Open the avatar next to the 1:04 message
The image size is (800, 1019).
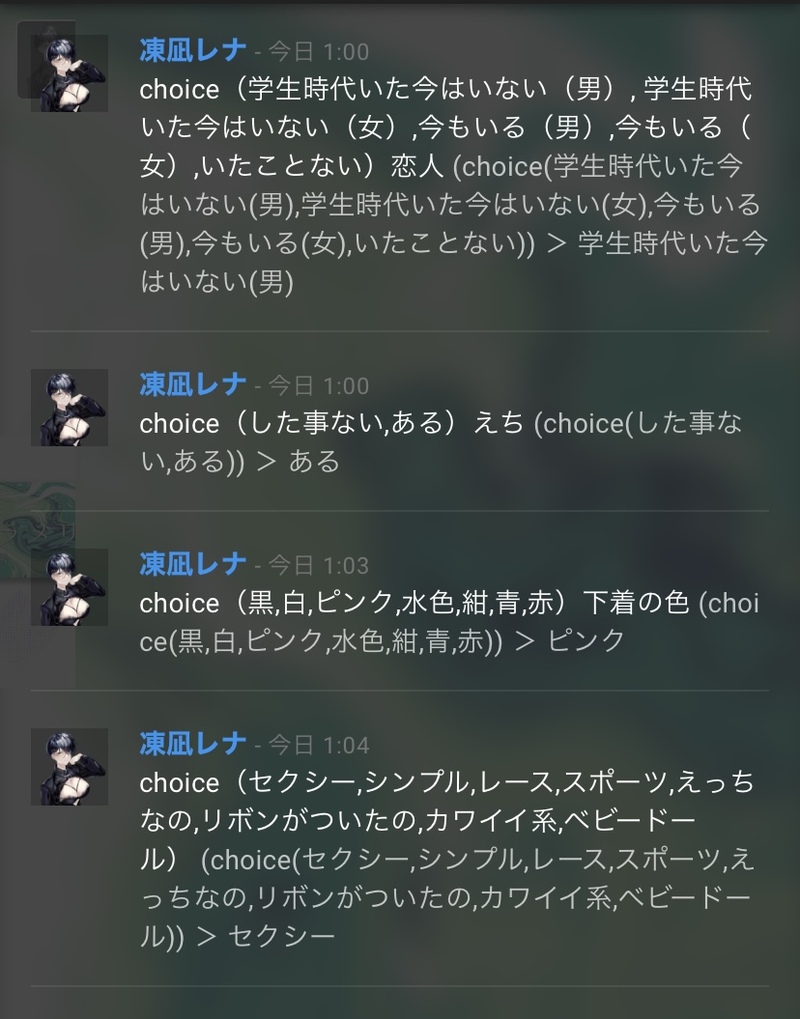pyautogui.click(x=69, y=767)
